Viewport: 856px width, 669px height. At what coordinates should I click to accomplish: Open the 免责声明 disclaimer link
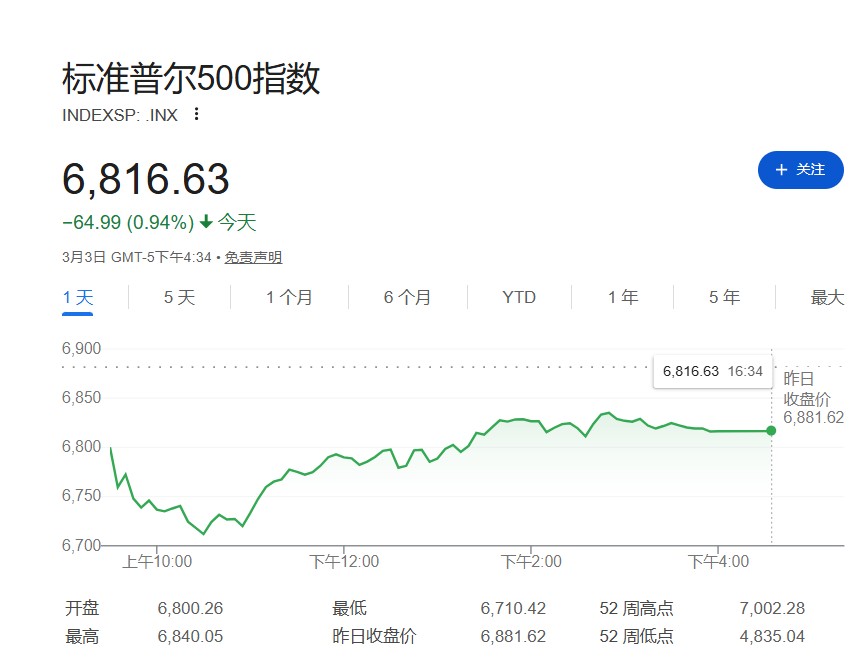tap(253, 257)
